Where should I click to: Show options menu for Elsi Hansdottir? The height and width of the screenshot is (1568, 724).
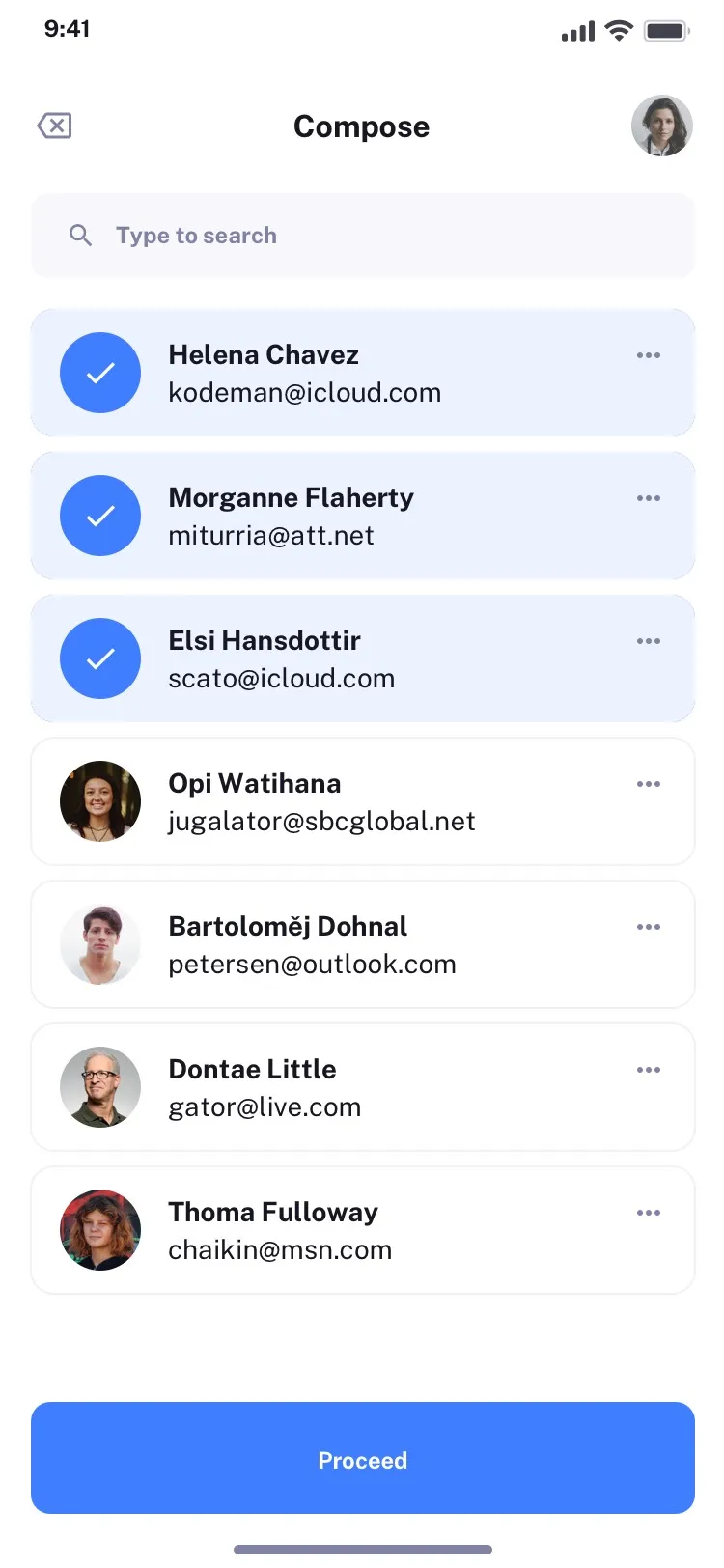click(x=649, y=641)
